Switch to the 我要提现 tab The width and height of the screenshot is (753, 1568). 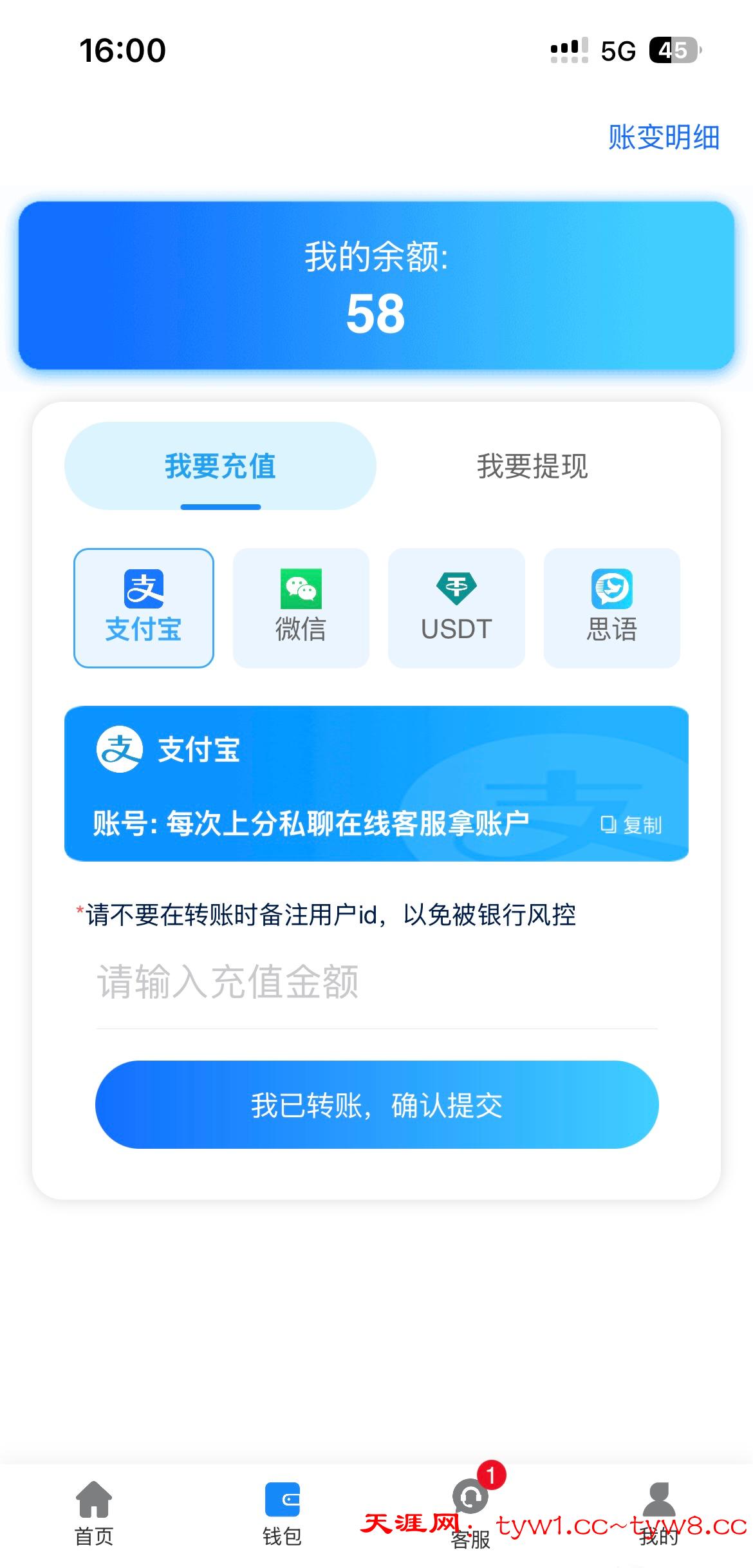532,466
